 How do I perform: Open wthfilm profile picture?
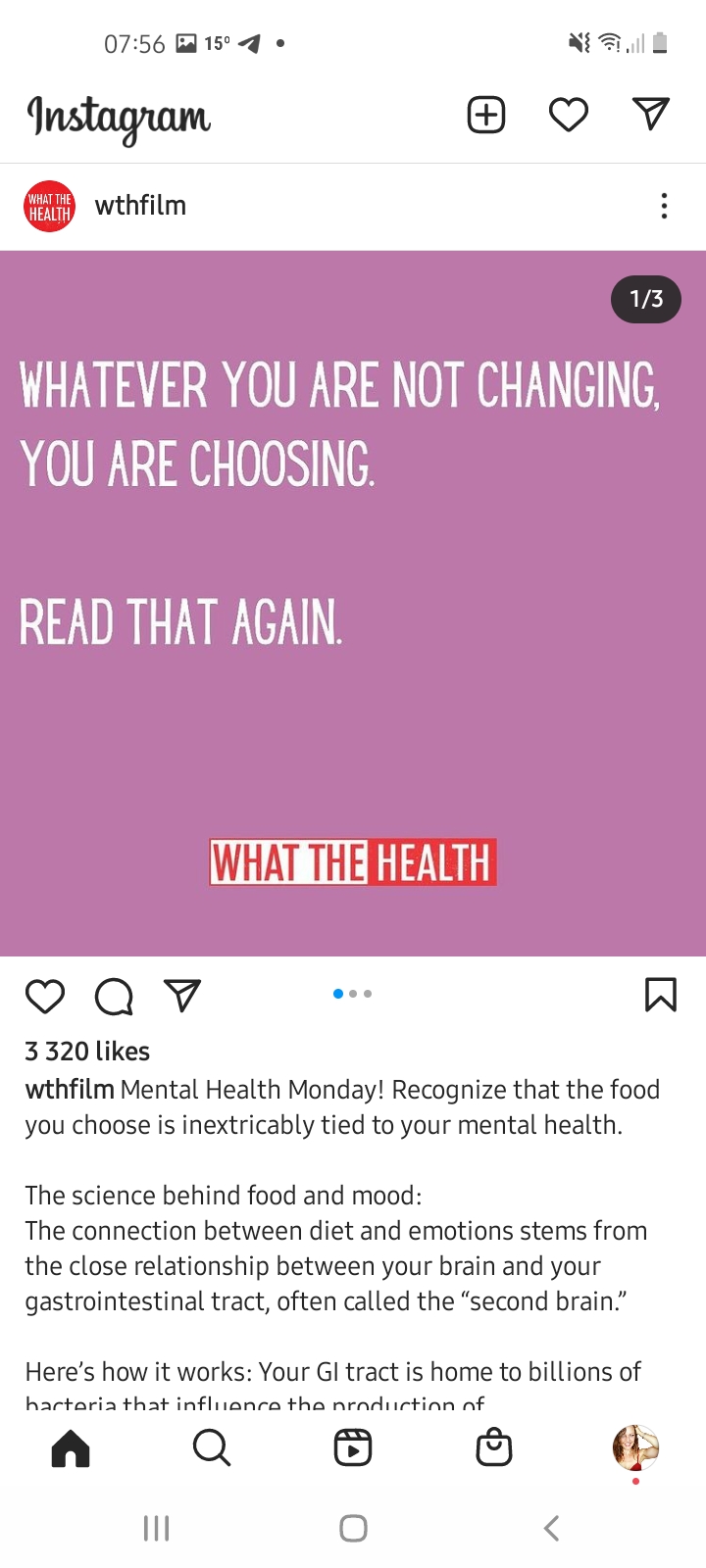click(x=49, y=206)
